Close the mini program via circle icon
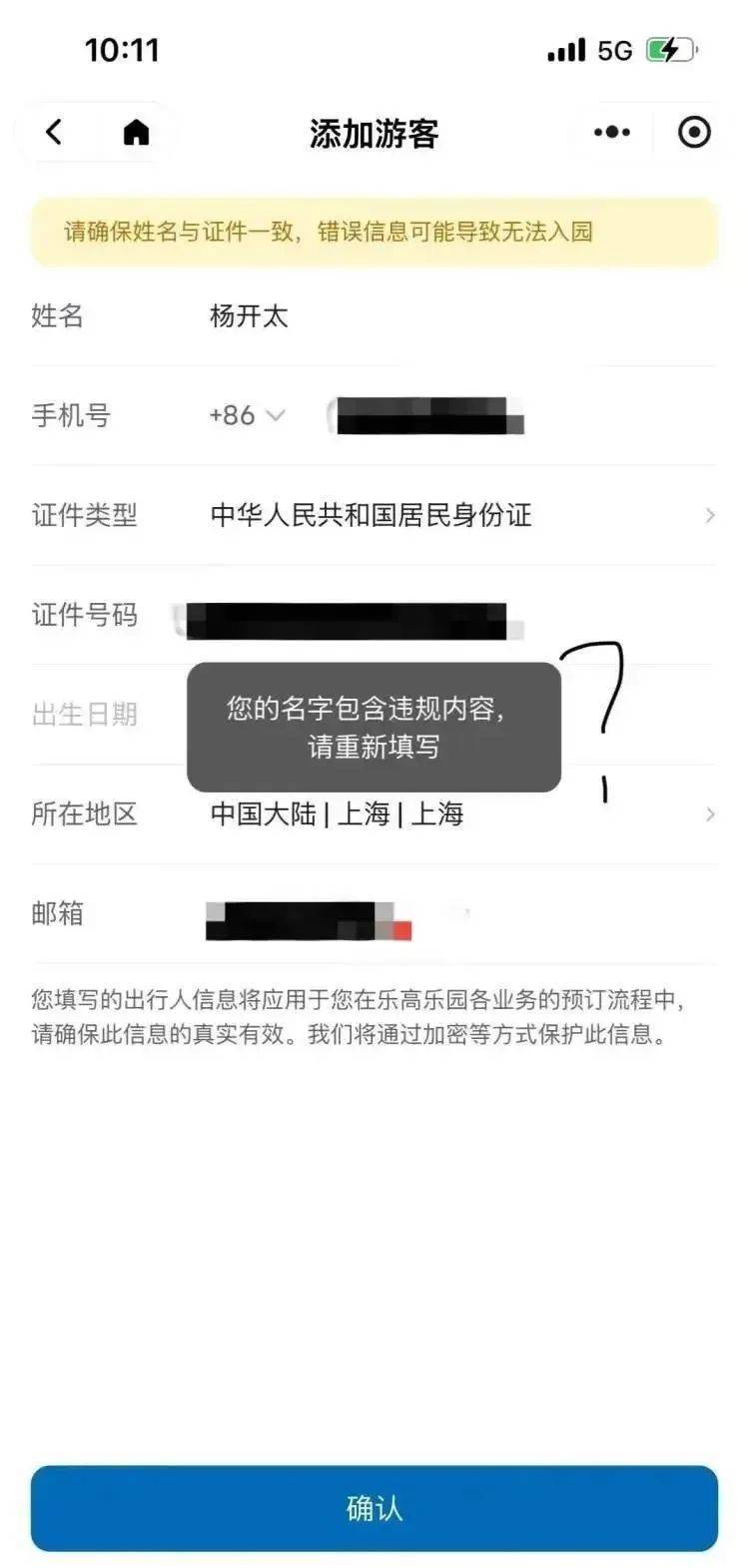This screenshot has height=1568, width=749. pos(694,132)
